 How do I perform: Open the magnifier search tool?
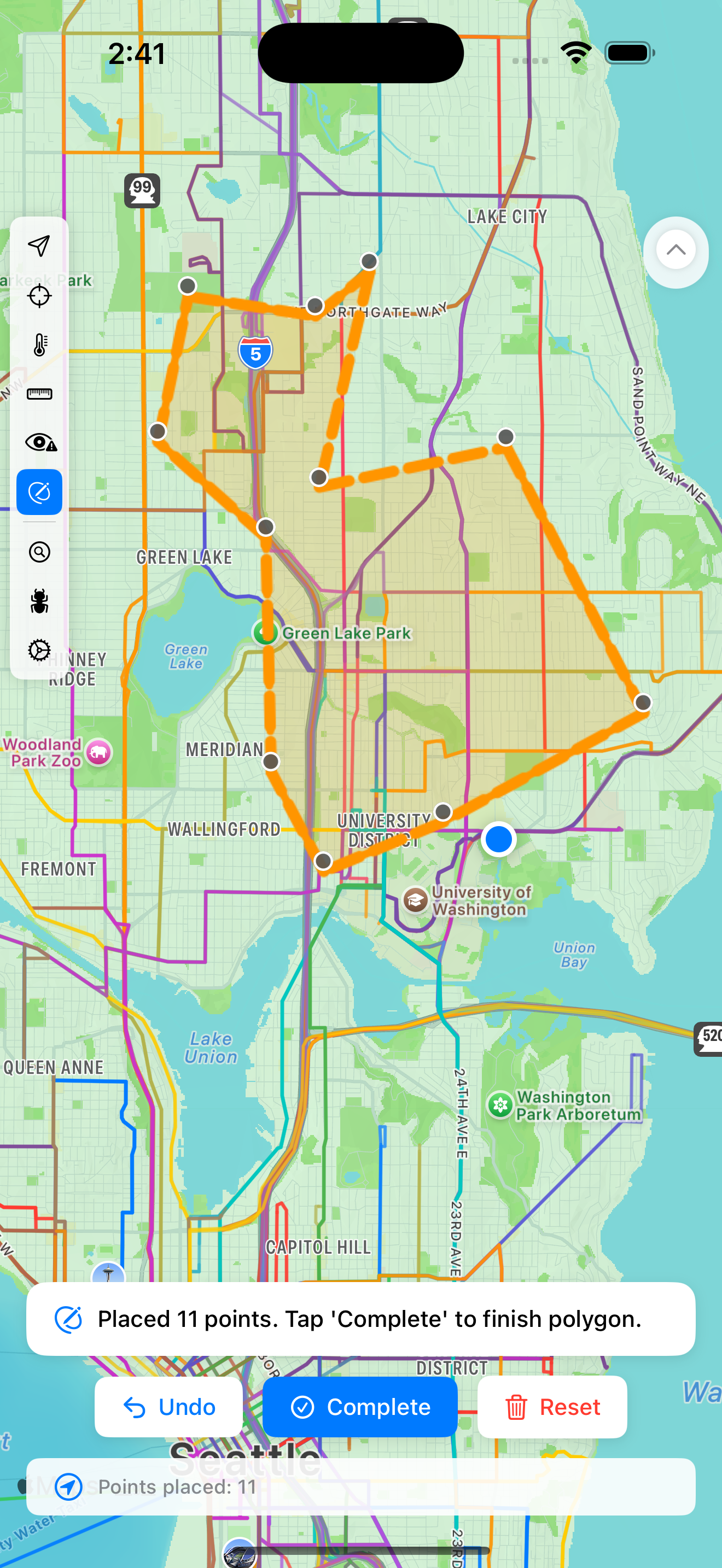click(x=39, y=552)
